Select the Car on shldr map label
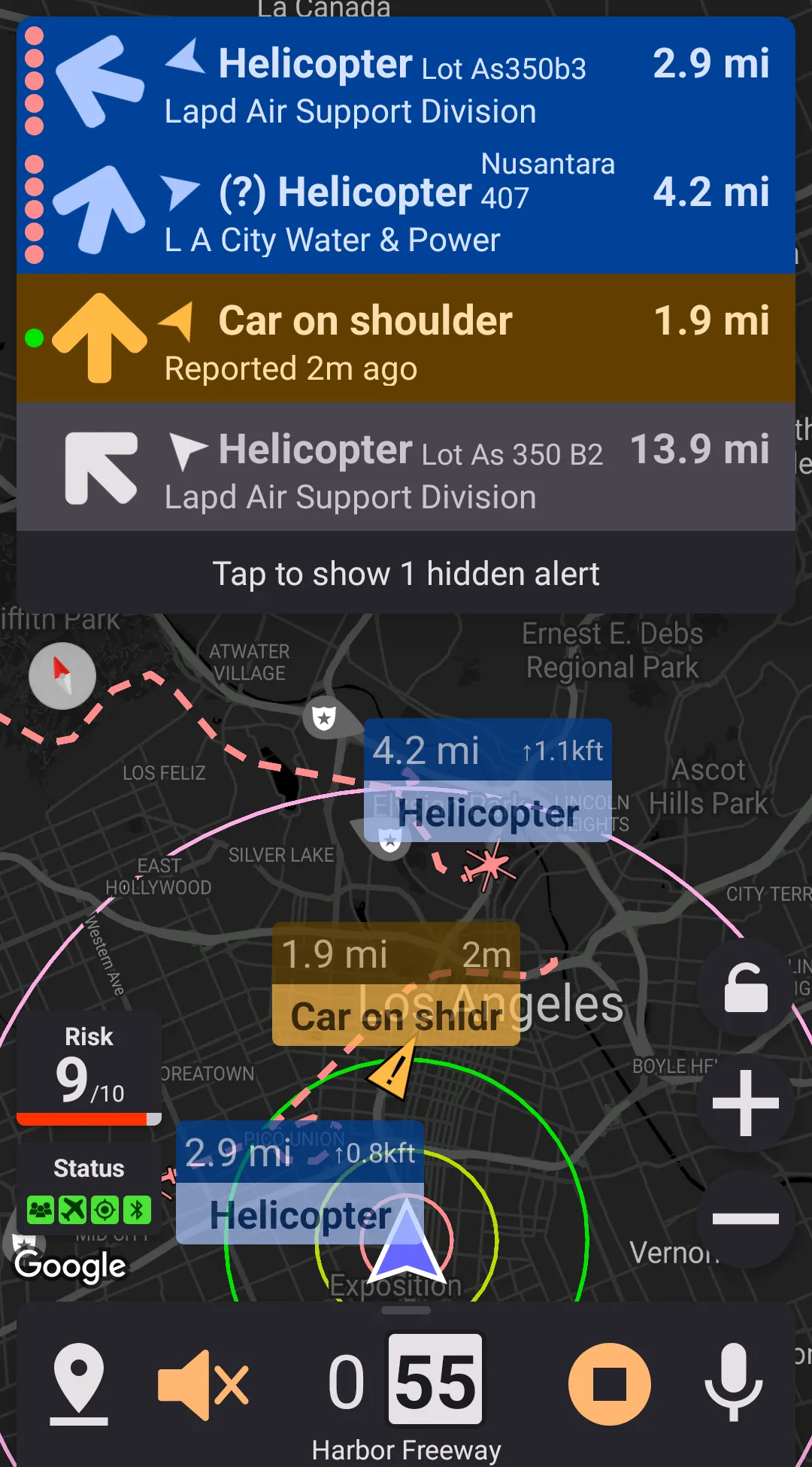 tap(395, 984)
